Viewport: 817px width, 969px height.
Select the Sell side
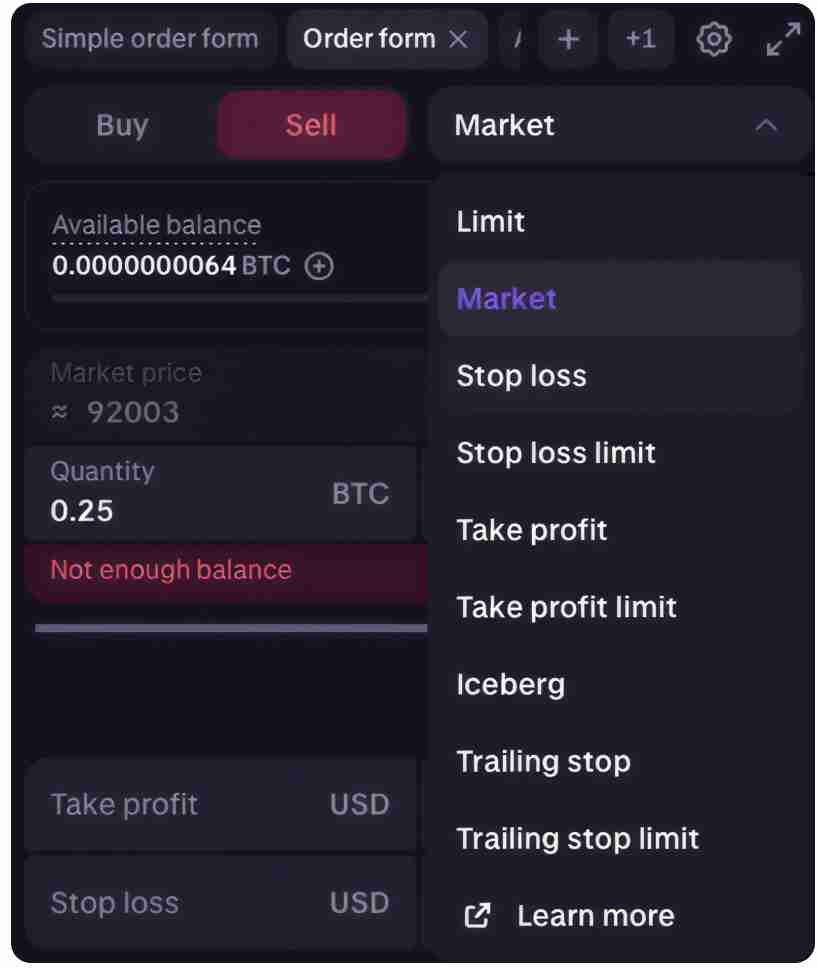pos(311,126)
